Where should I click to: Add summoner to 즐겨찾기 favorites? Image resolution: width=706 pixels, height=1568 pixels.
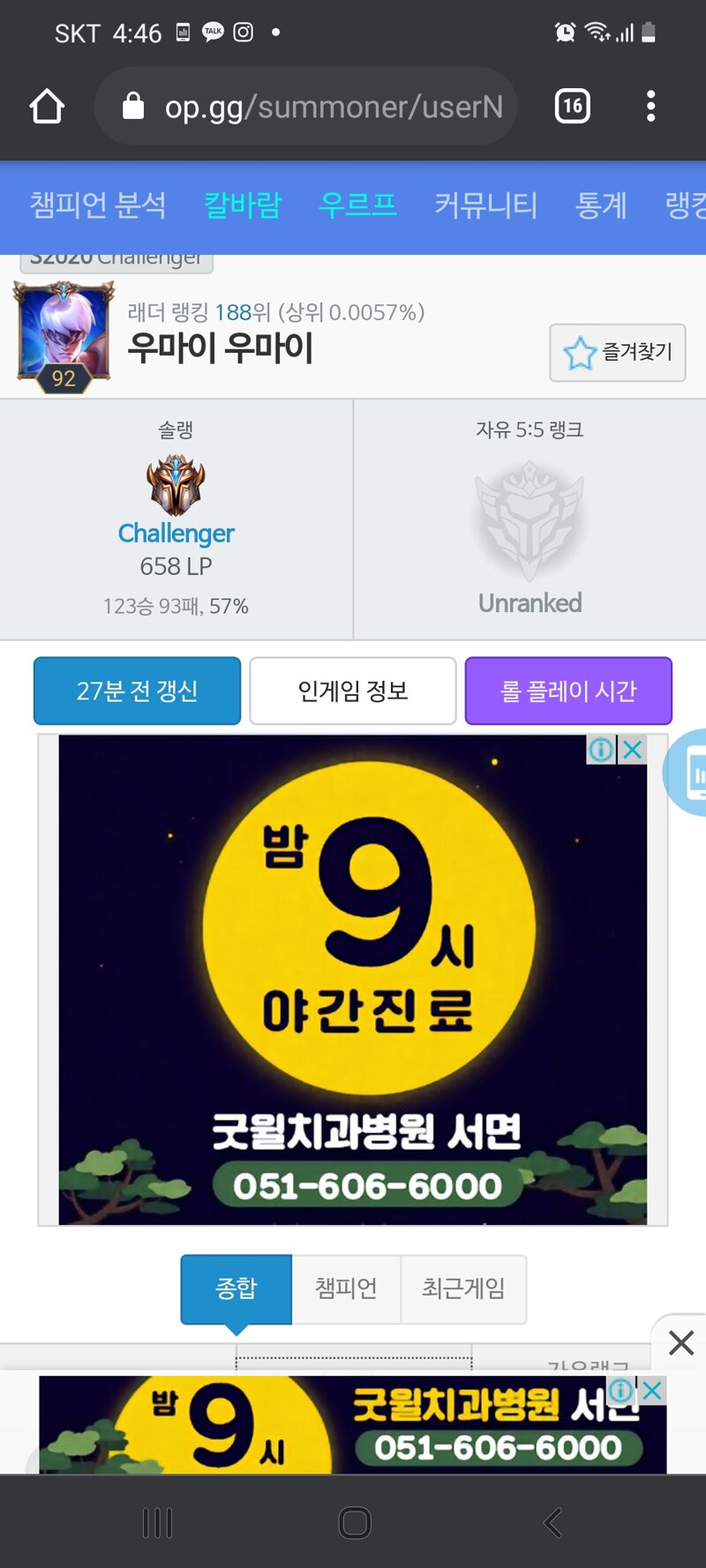click(x=617, y=353)
